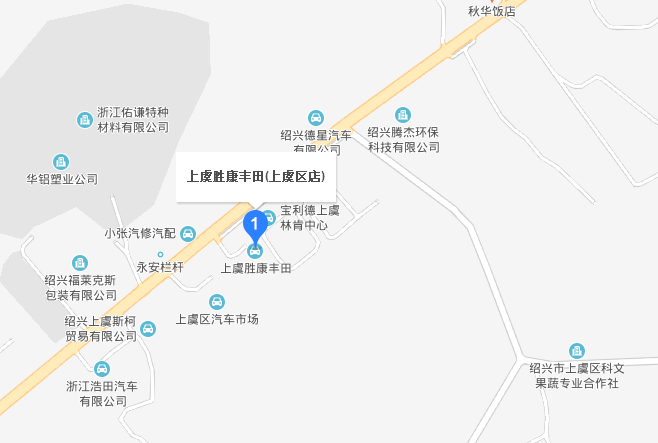Image resolution: width=658 pixels, height=443 pixels.
Task: Select the 绍兴腾杰环保科技有限公司 map point
Action: (403, 115)
